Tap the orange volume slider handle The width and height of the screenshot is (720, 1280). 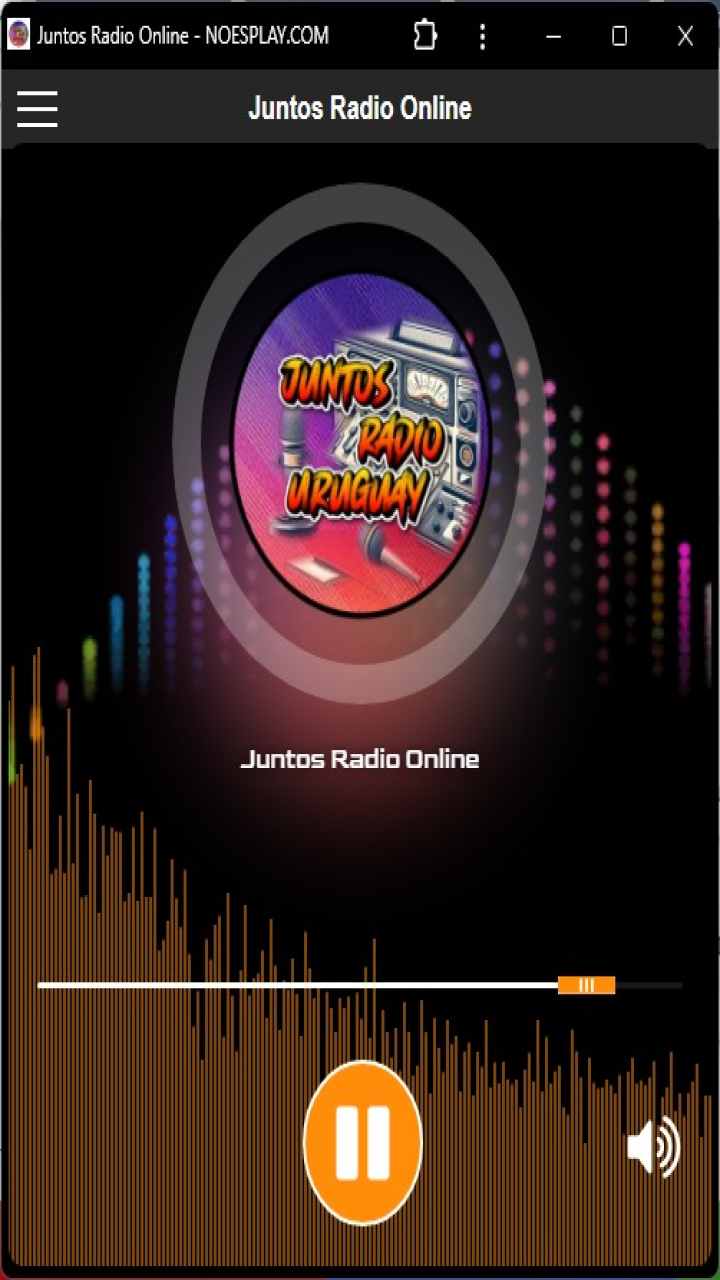pos(586,985)
